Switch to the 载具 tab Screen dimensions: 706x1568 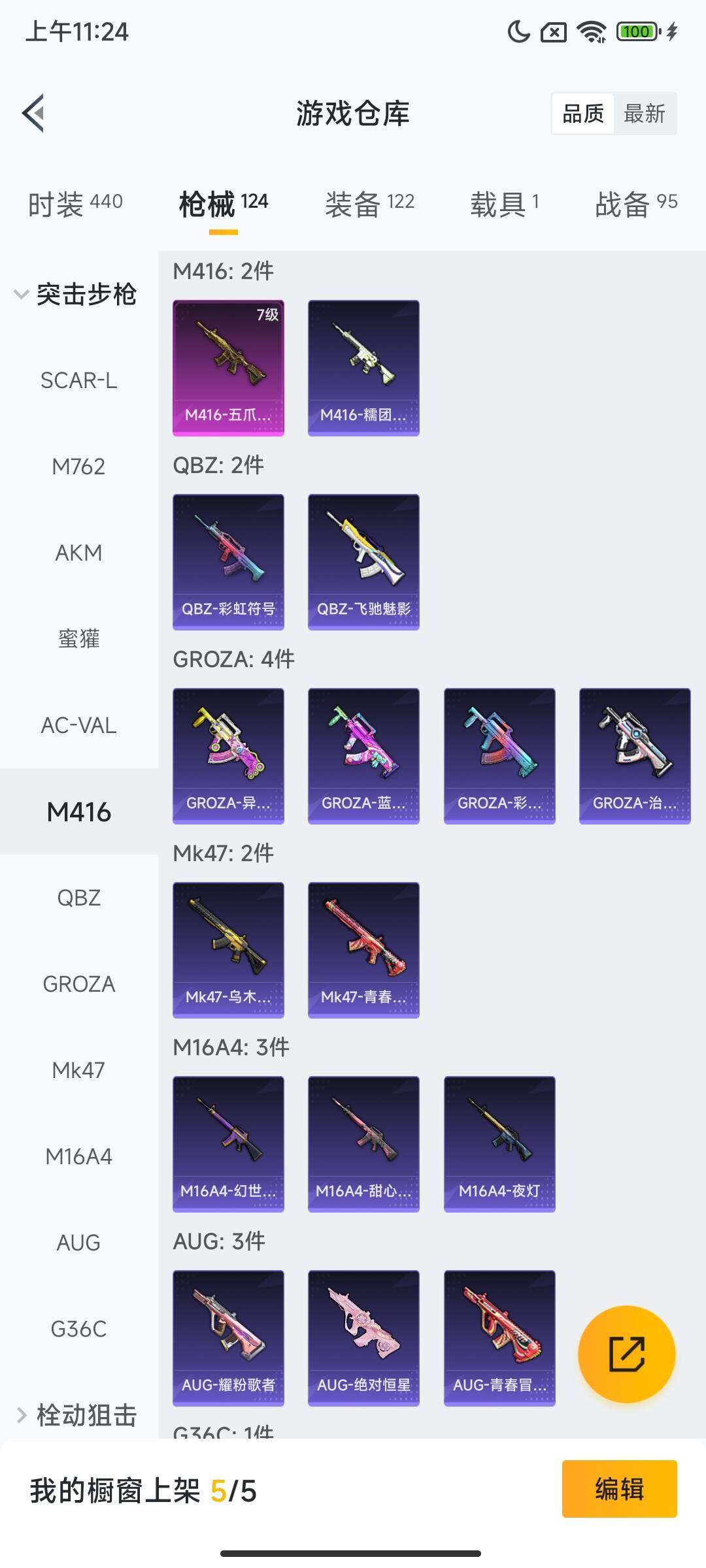point(504,204)
